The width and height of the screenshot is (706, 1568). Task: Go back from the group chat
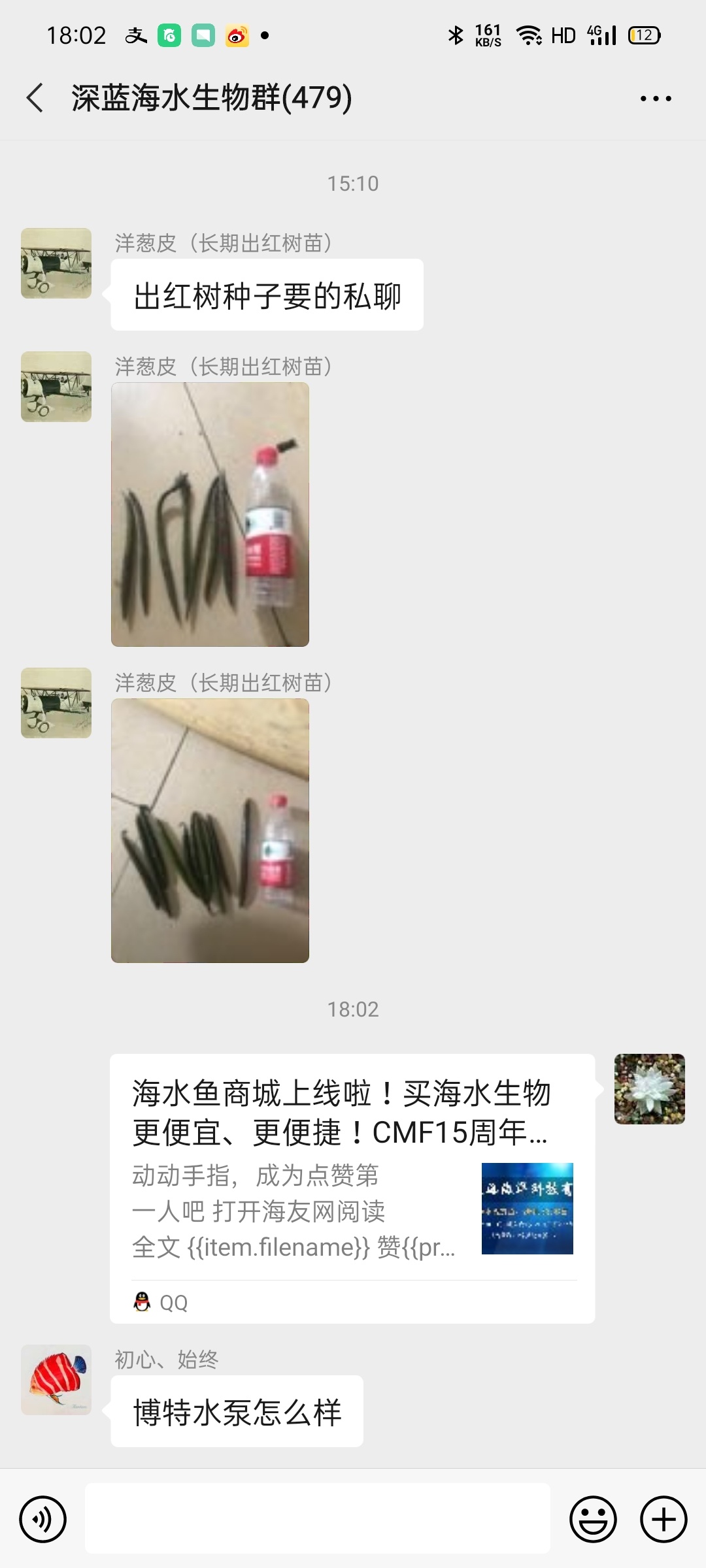click(35, 98)
